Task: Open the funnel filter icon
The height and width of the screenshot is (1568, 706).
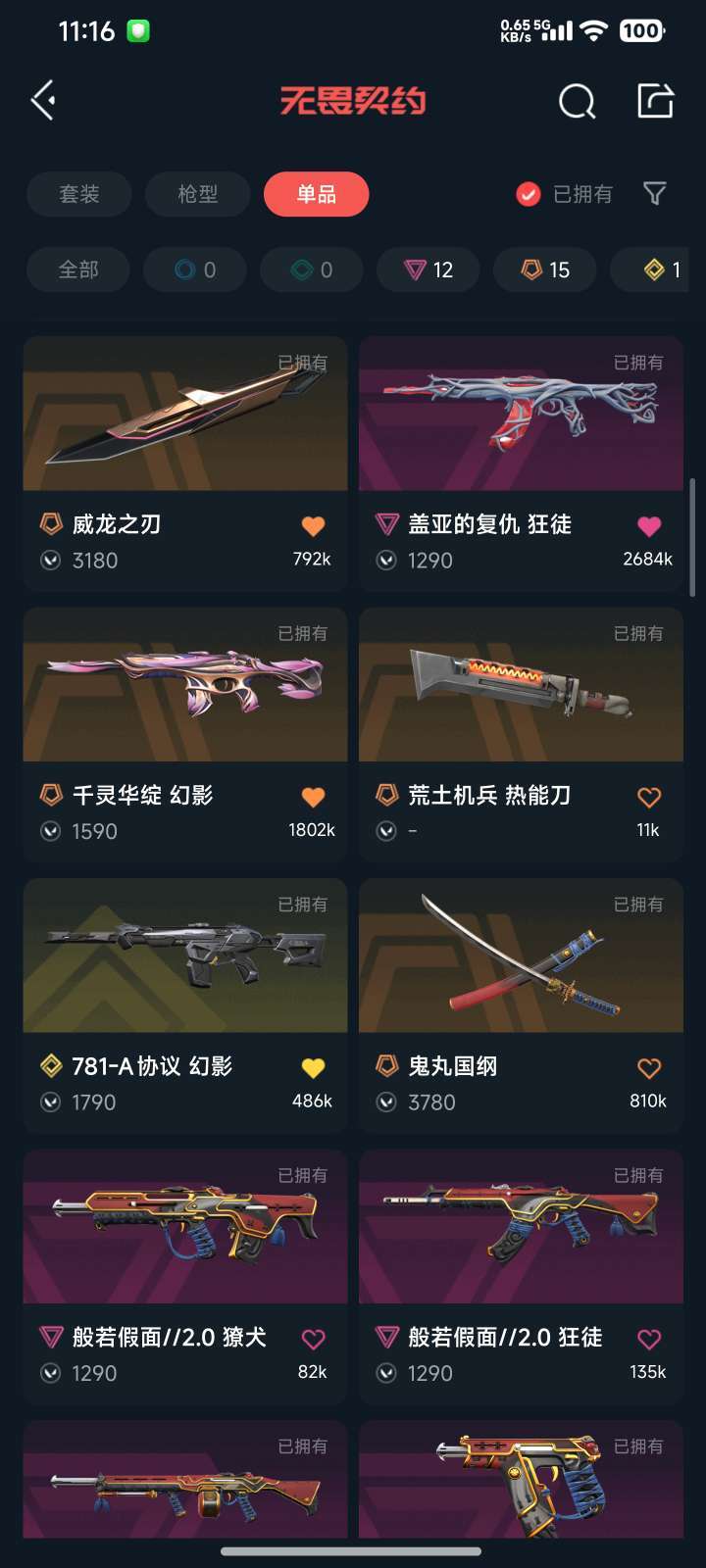Action: point(654,194)
